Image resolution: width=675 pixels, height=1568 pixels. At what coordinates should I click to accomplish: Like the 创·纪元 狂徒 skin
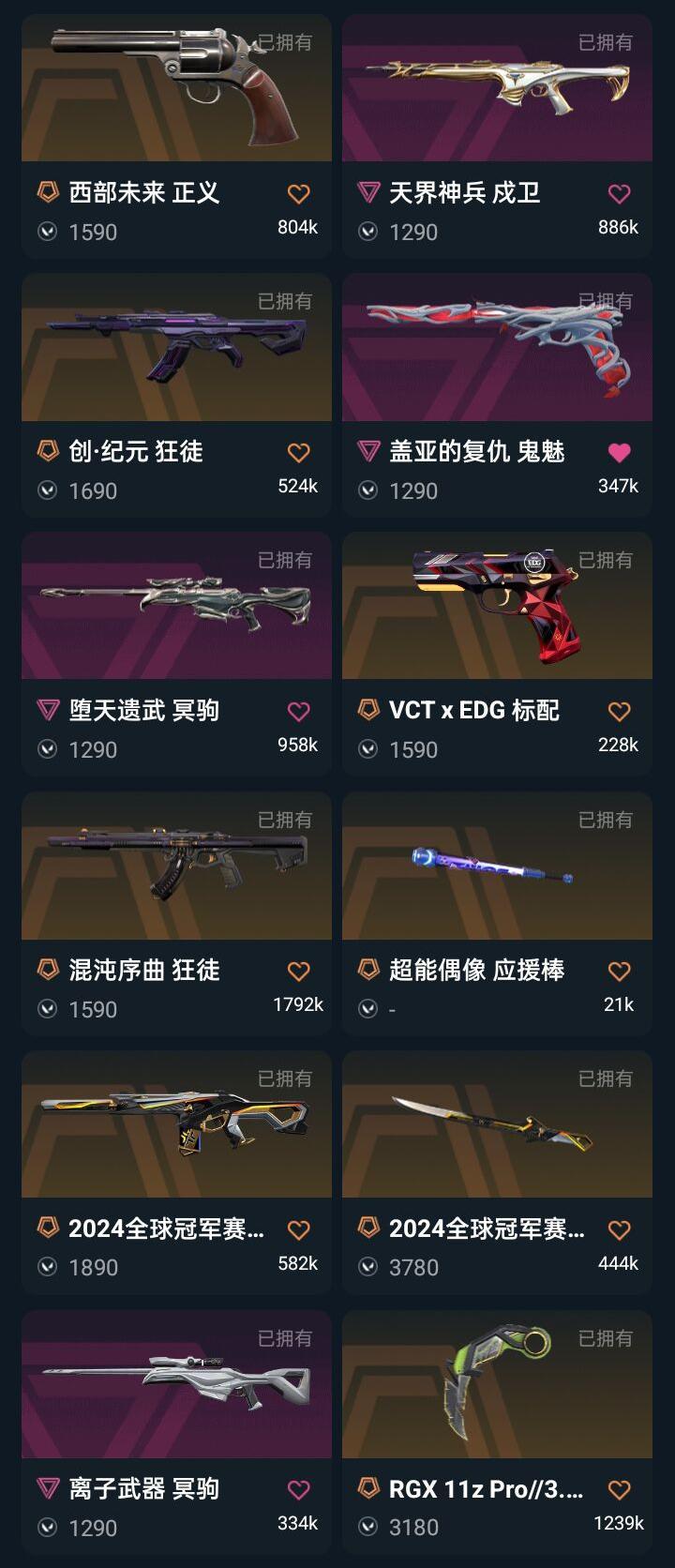coord(298,453)
